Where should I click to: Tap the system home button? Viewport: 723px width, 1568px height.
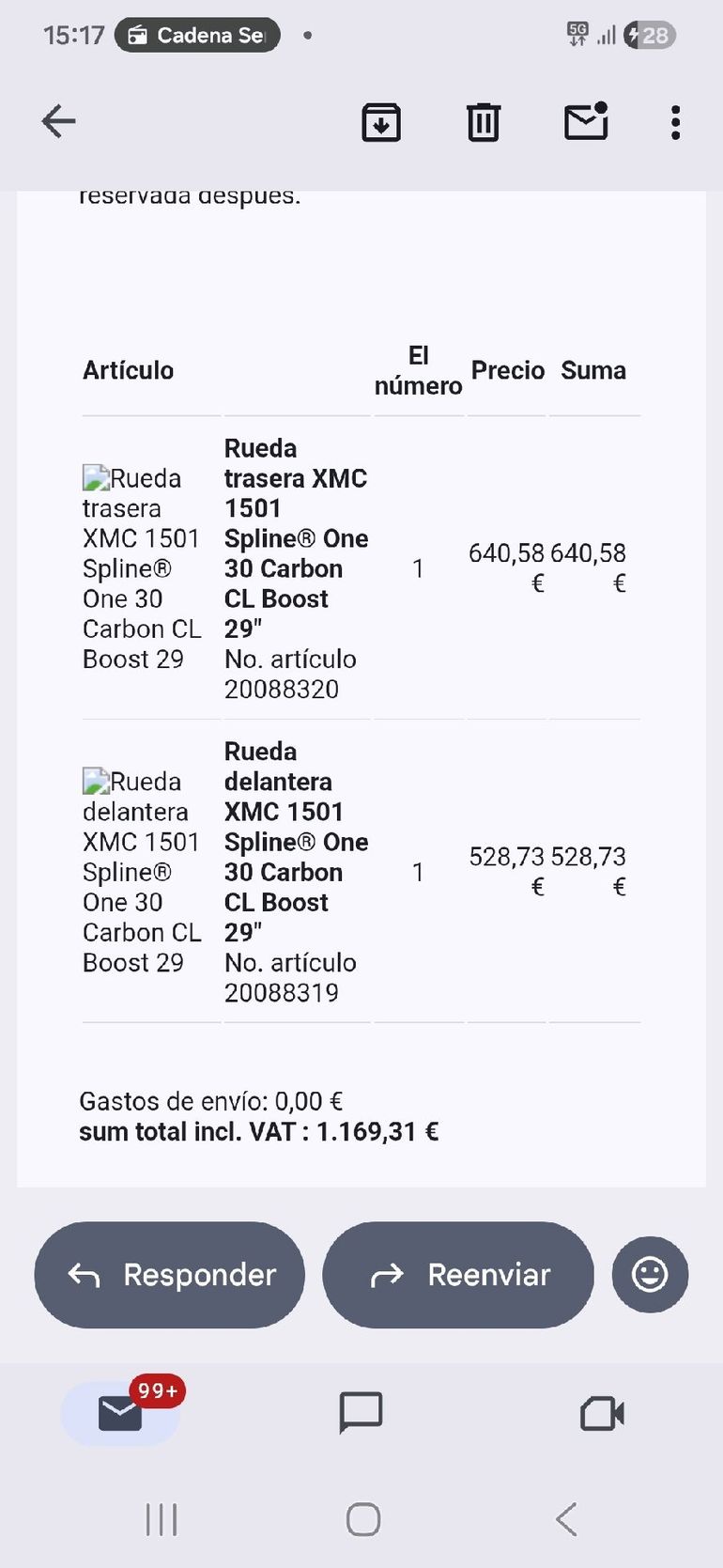click(x=362, y=1519)
